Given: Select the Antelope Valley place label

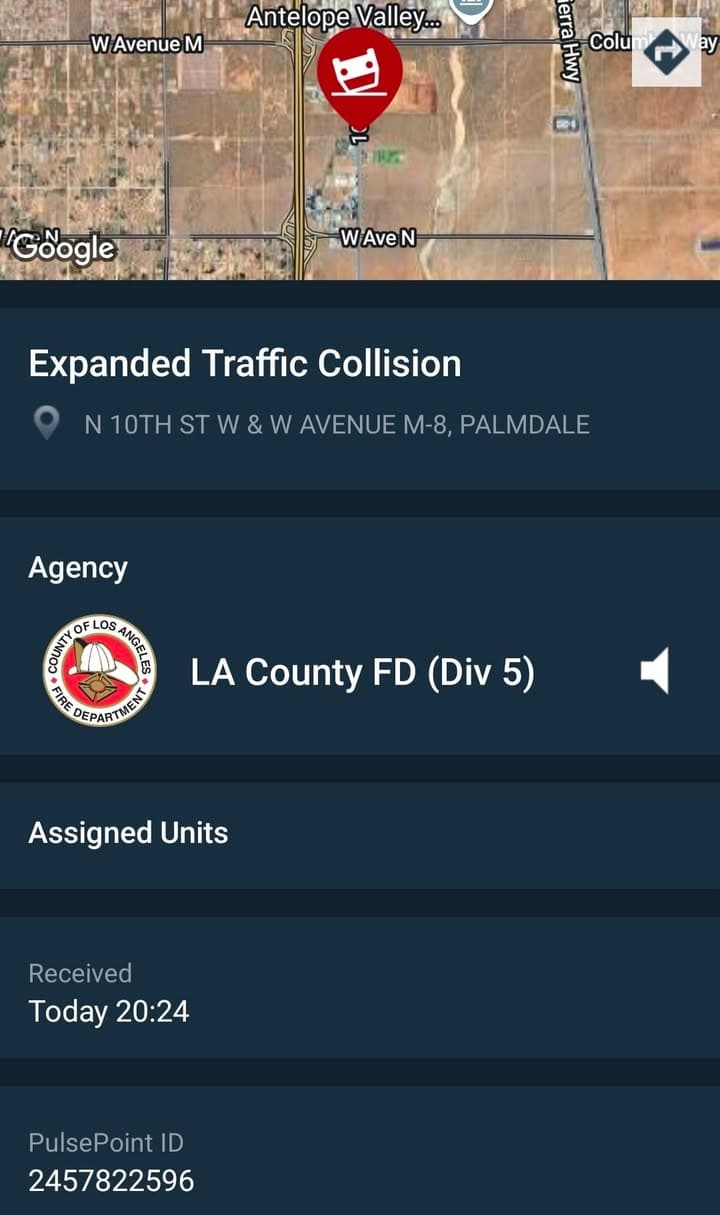Looking at the screenshot, I should tap(345, 17).
